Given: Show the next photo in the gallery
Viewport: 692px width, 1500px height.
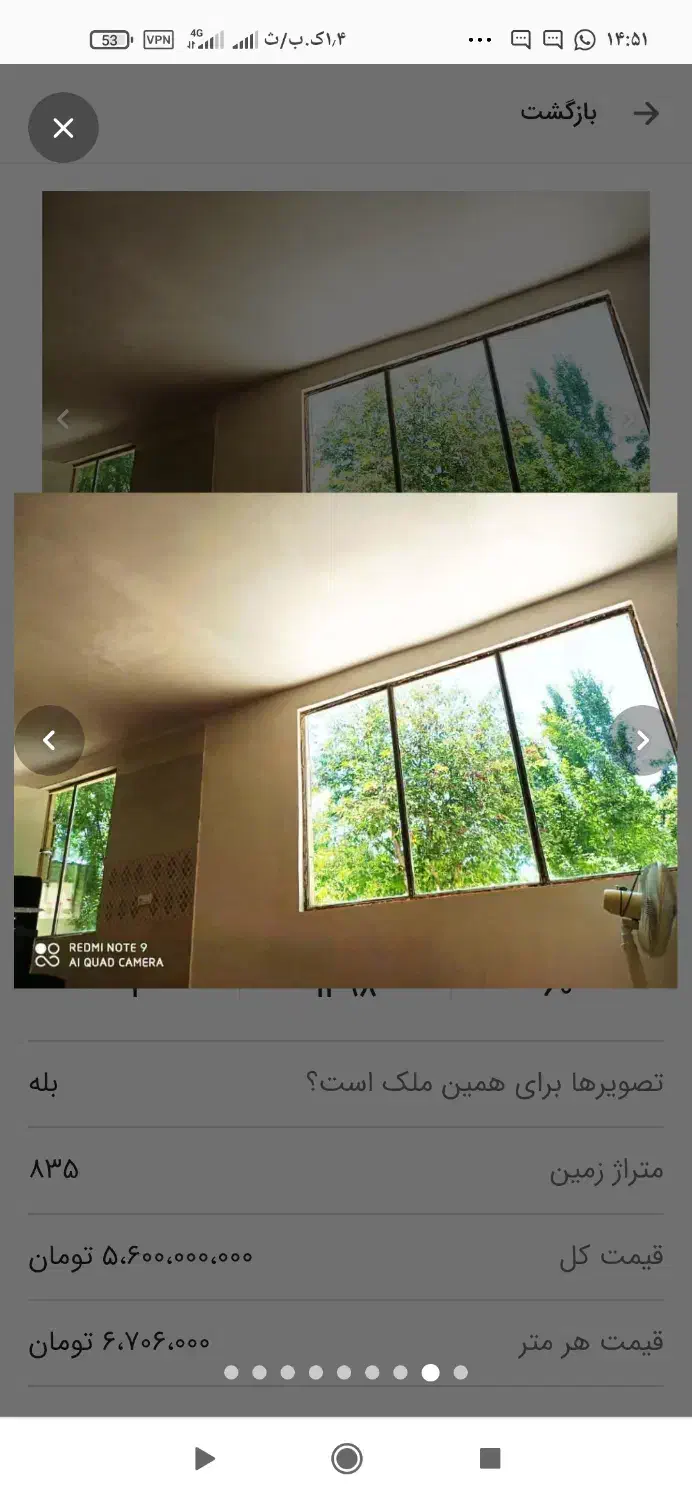Looking at the screenshot, I should [x=643, y=740].
